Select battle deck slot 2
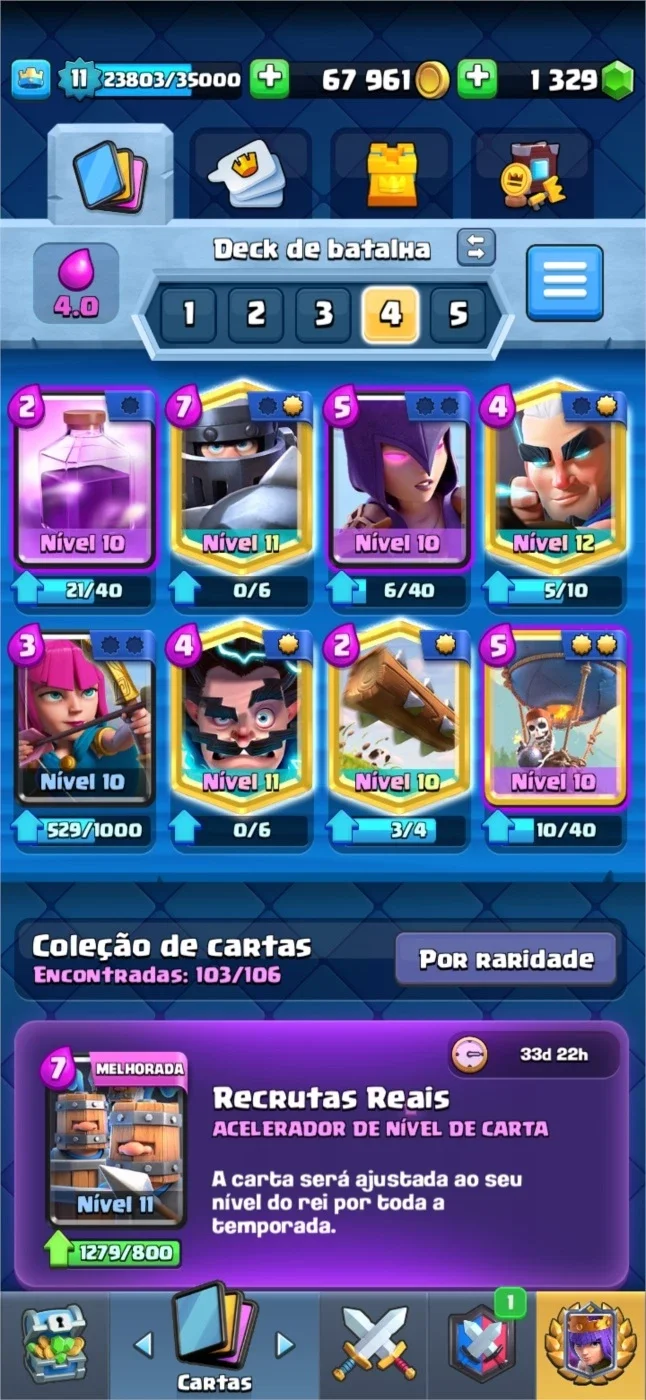The width and height of the screenshot is (646, 1400). pyautogui.click(x=256, y=315)
